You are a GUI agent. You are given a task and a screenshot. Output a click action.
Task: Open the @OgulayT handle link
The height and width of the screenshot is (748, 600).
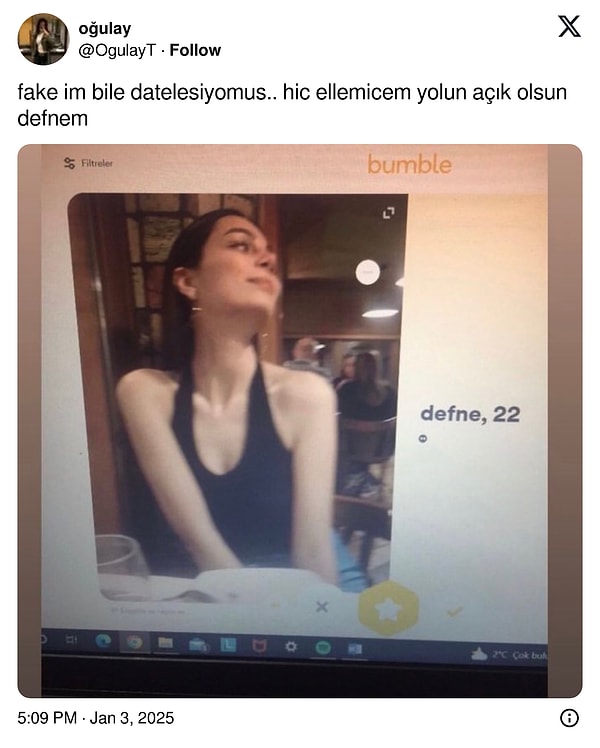point(117,50)
